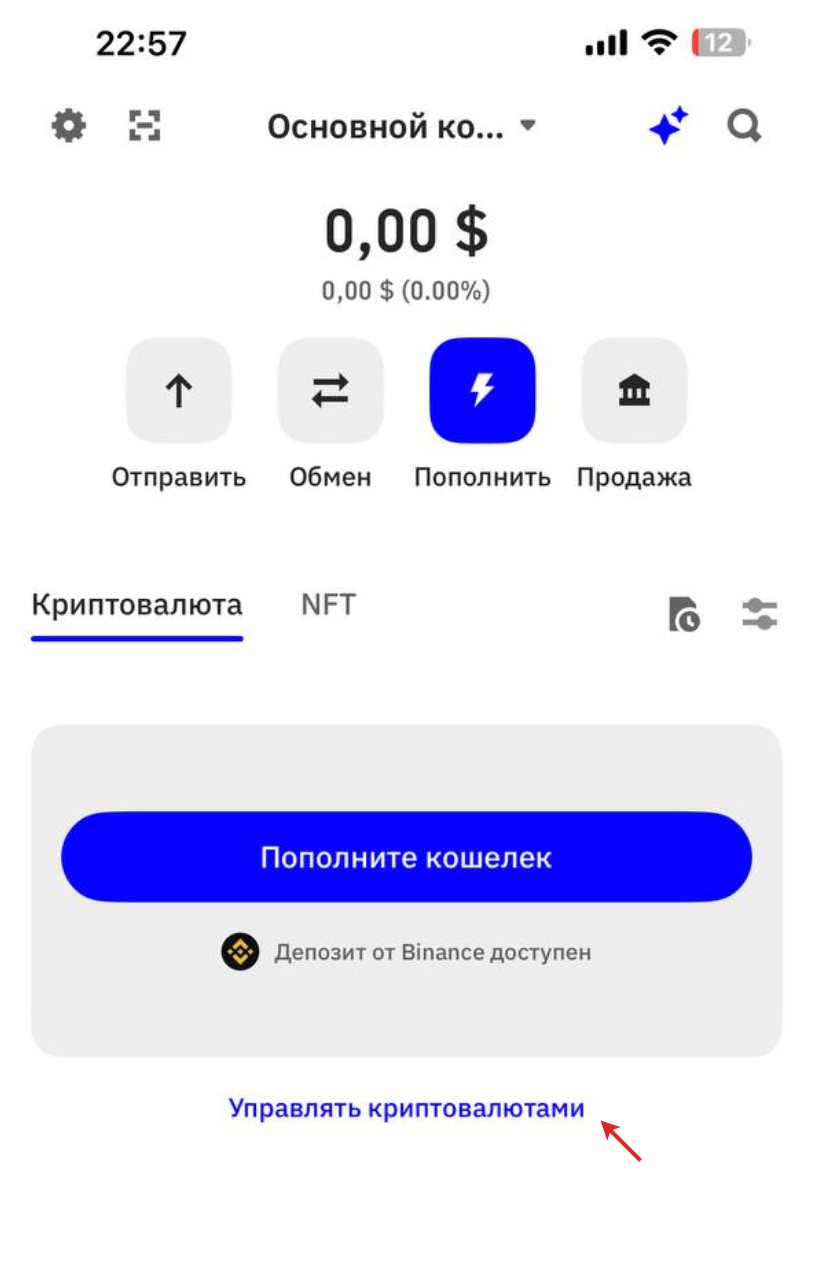This screenshot has height=1280, width=813.
Task: Open the QR code scanner
Action: coord(145,127)
